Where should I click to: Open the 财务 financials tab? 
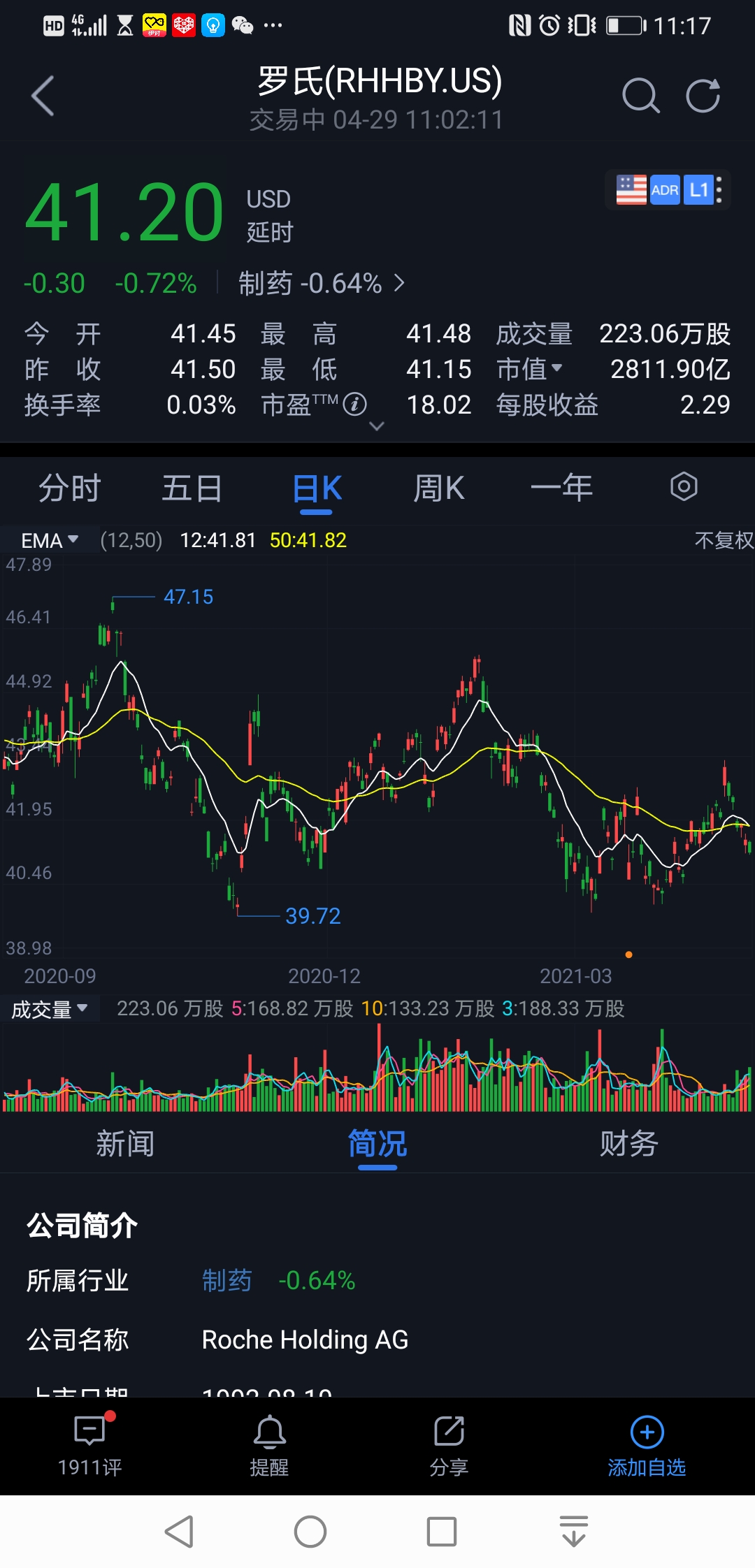pos(628,1143)
